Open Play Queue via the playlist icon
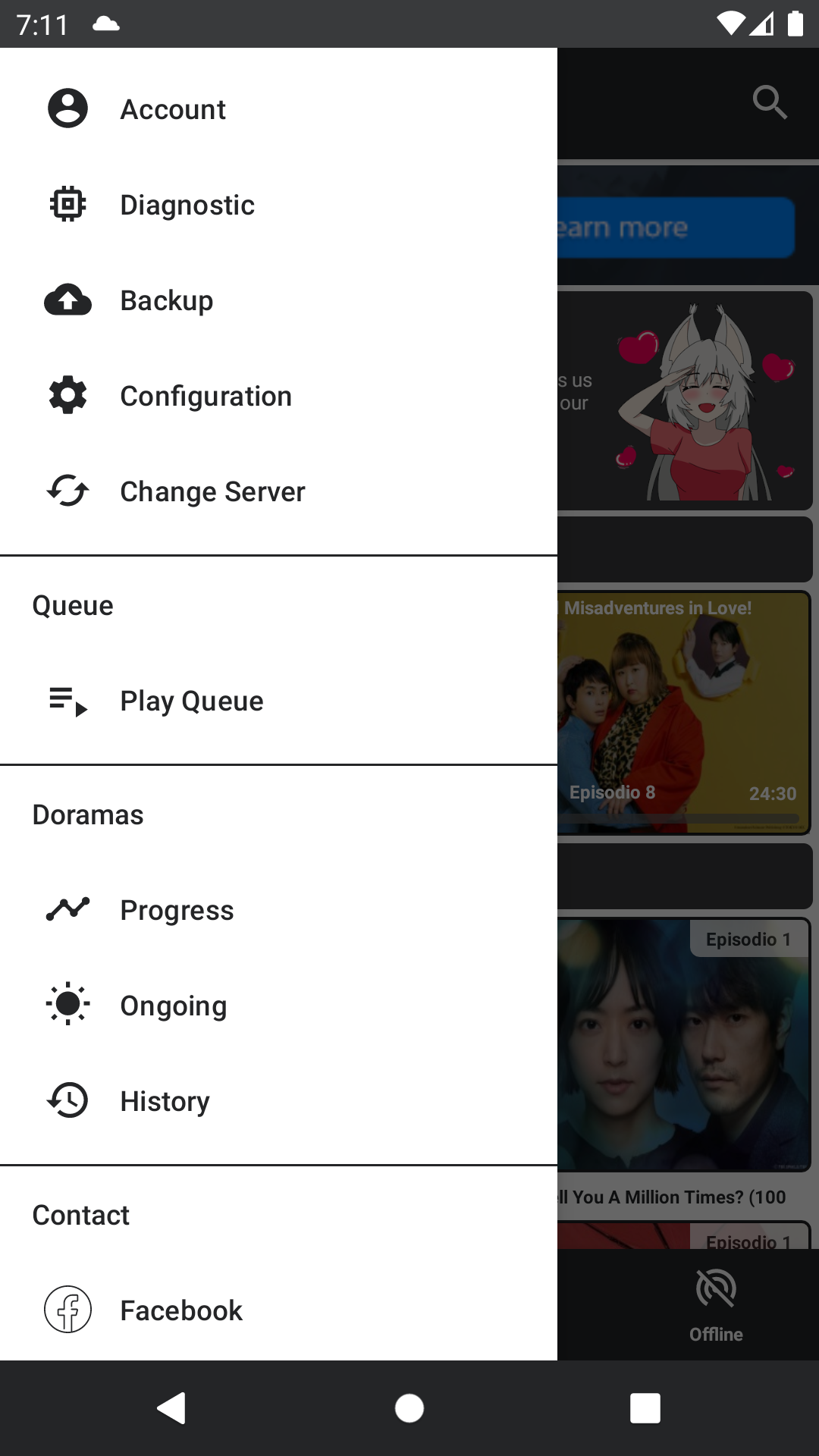The height and width of the screenshot is (1456, 819). point(67,701)
